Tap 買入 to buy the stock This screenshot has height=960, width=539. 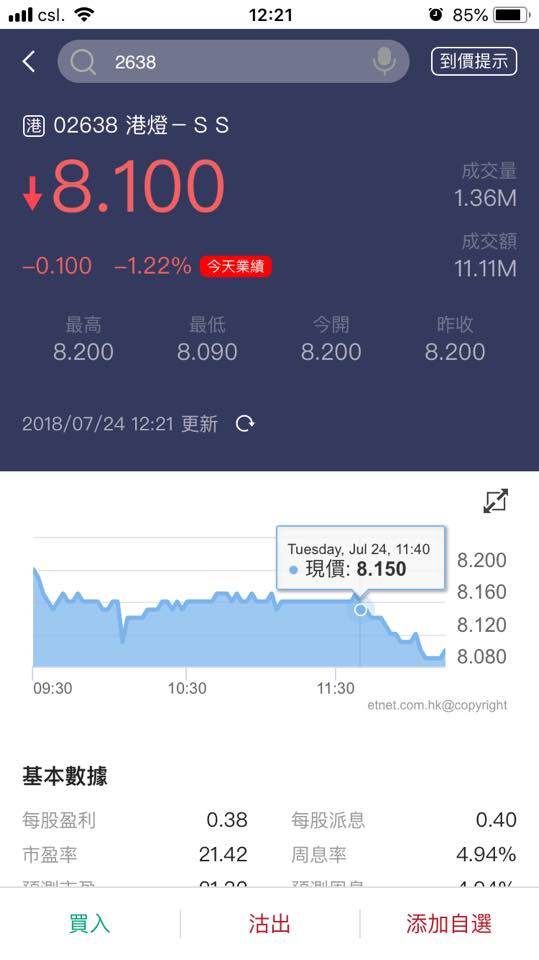[90, 924]
